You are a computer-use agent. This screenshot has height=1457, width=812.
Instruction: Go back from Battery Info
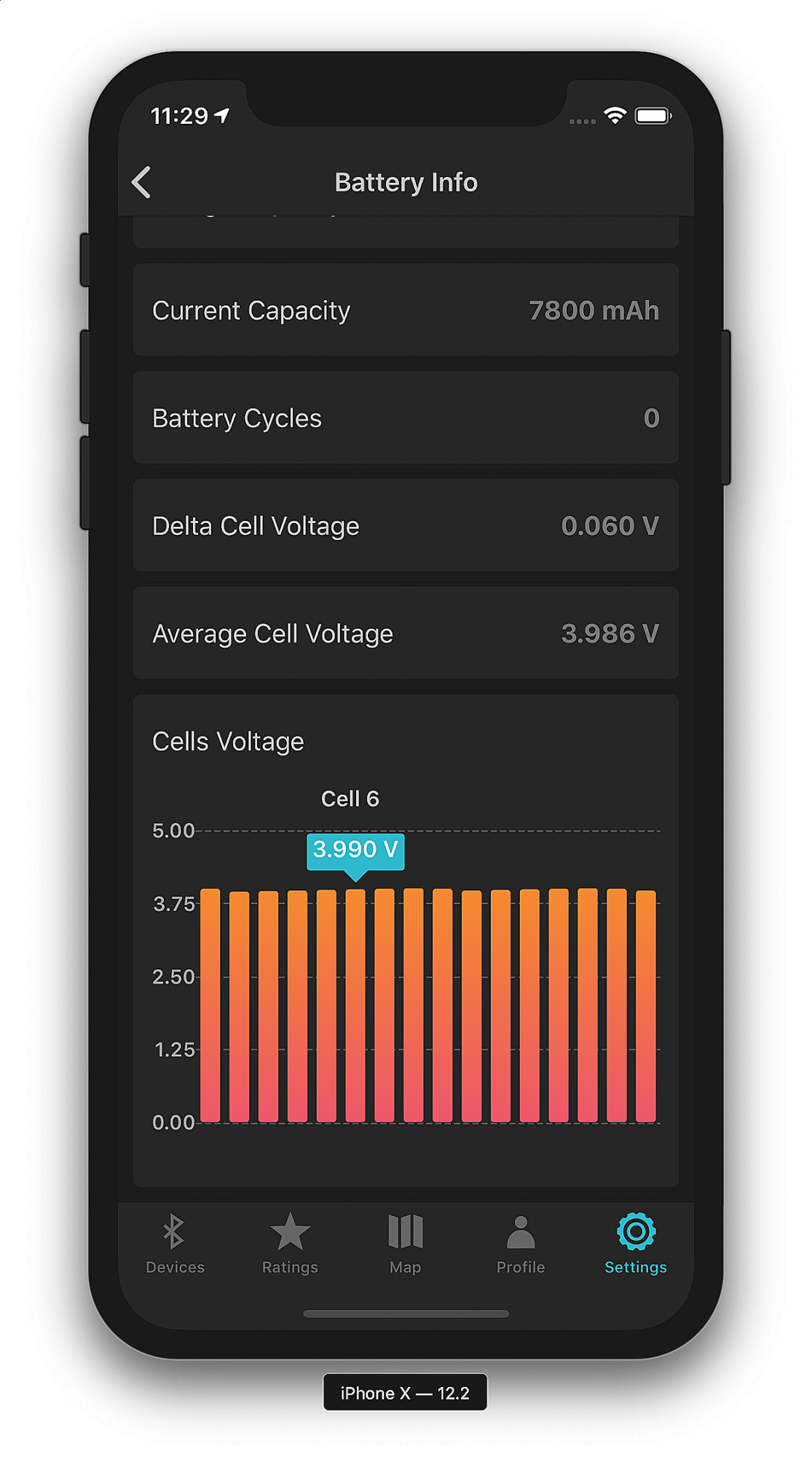pos(141,182)
